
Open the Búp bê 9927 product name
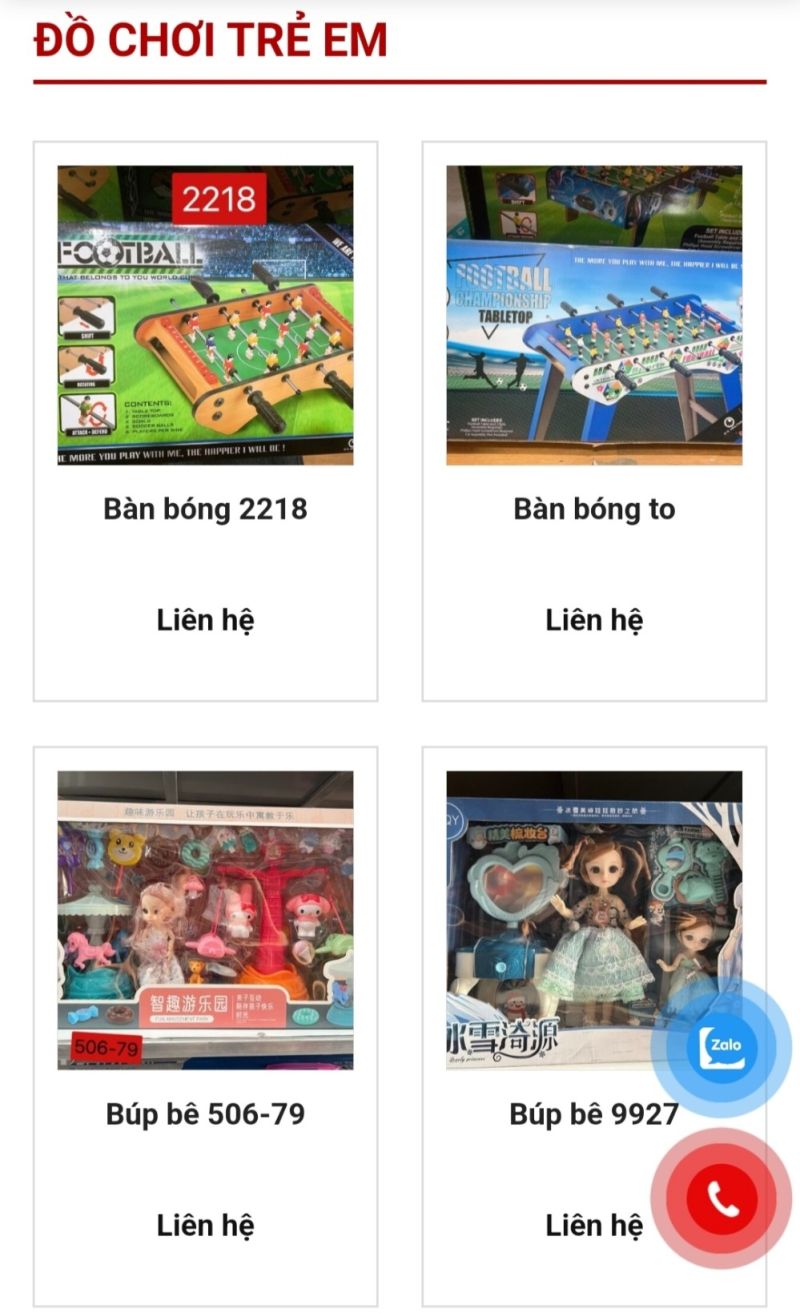pyautogui.click(x=593, y=1113)
